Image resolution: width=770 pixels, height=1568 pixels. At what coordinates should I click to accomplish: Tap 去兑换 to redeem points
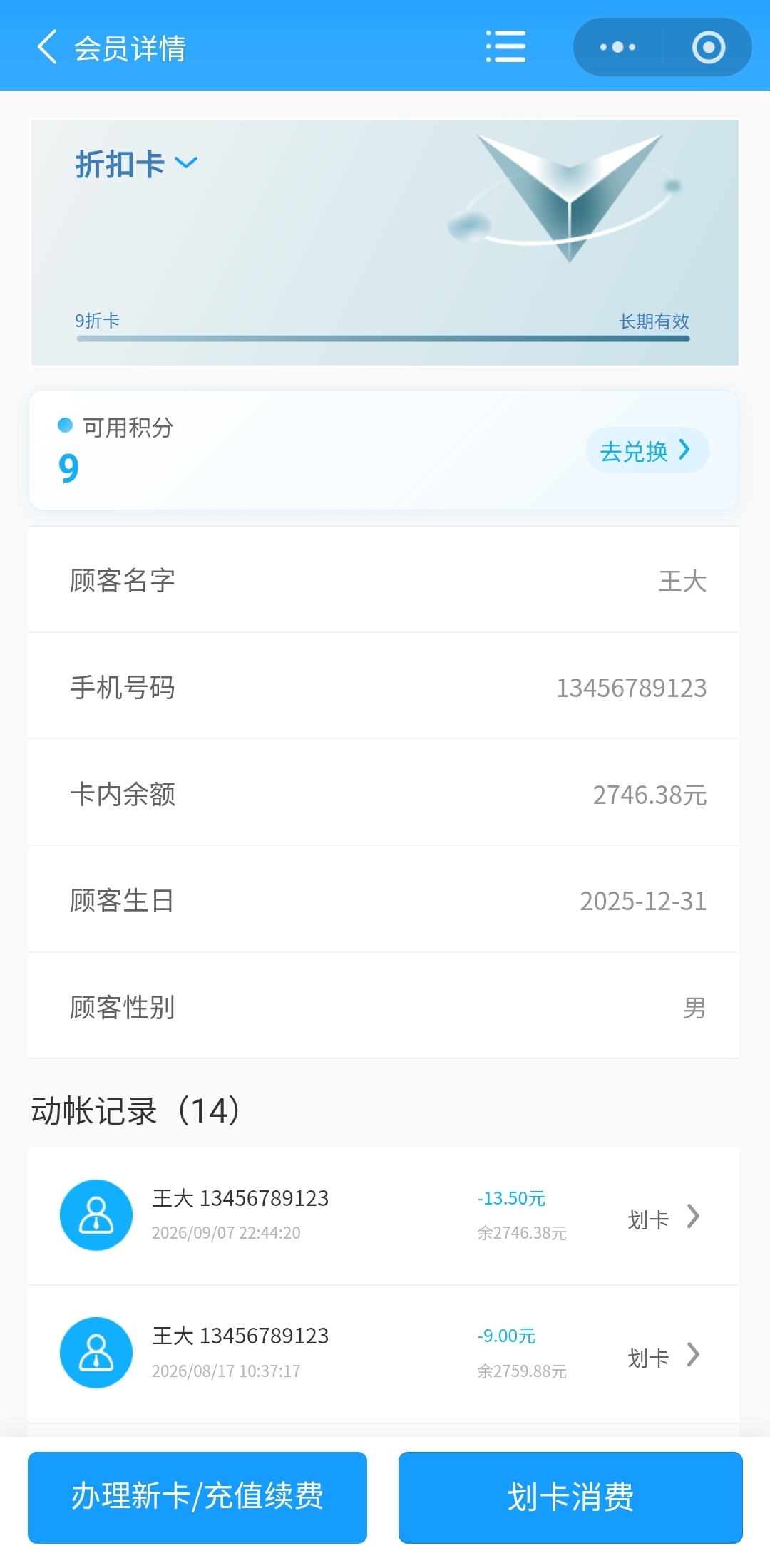coord(647,450)
